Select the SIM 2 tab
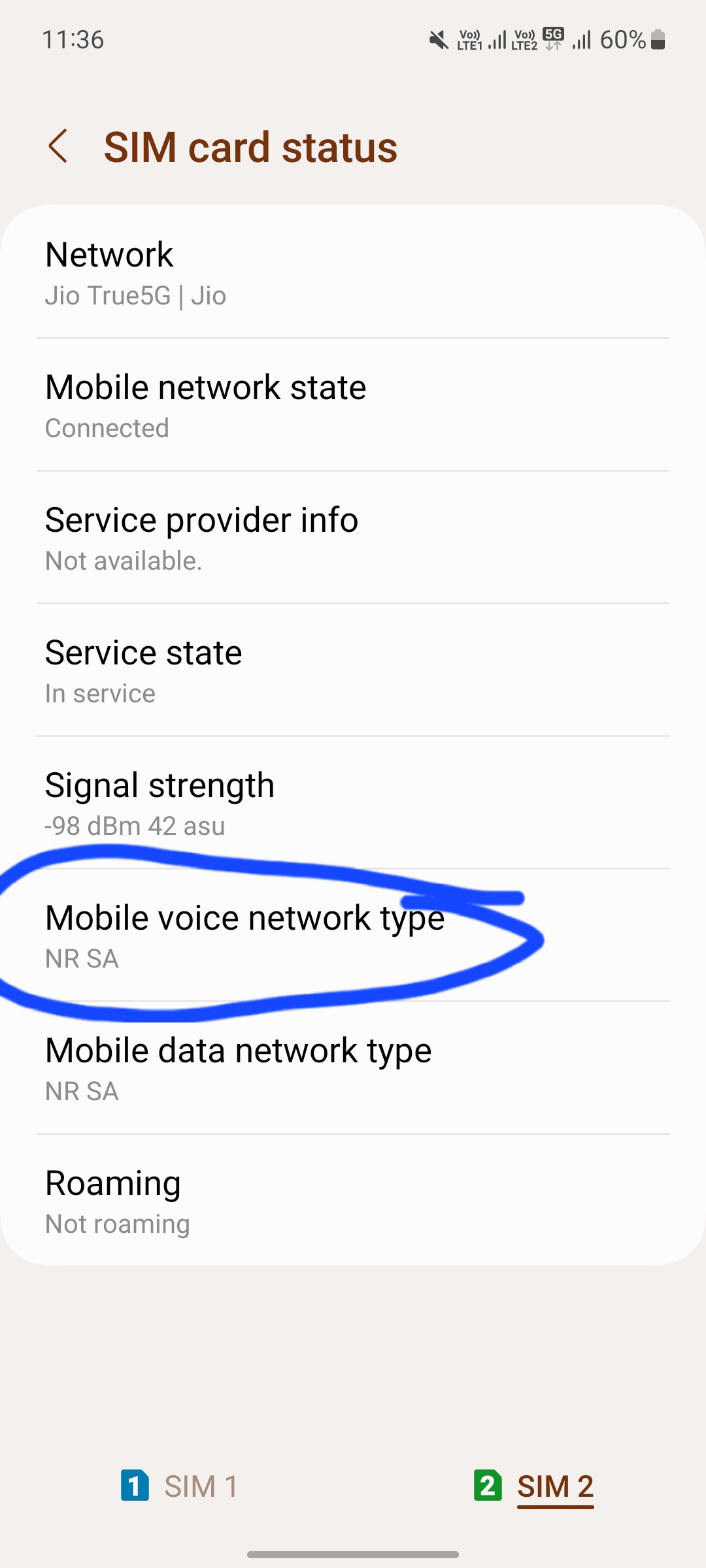Screen dimensions: 706x1568 (534, 1486)
